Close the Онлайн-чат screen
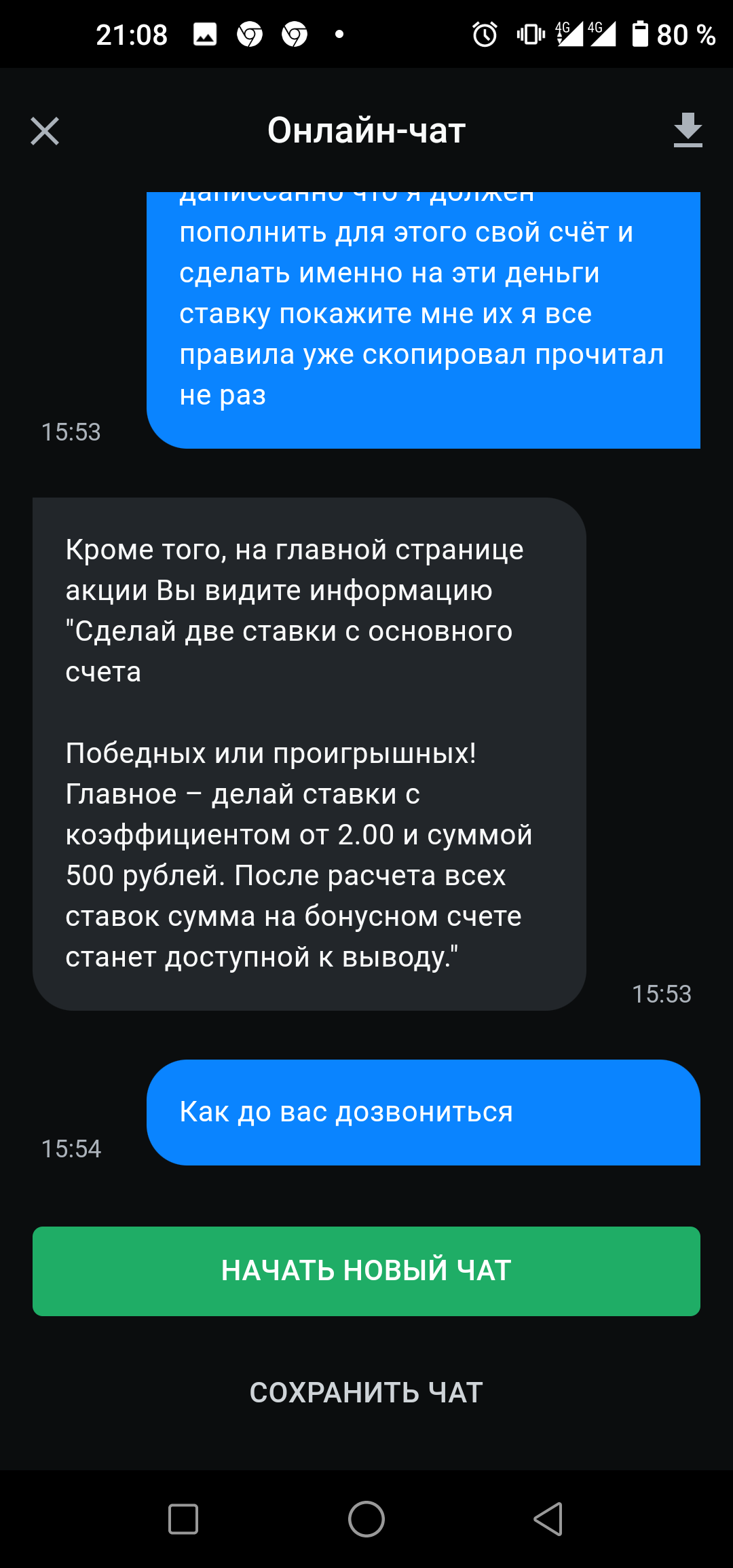 [x=45, y=131]
